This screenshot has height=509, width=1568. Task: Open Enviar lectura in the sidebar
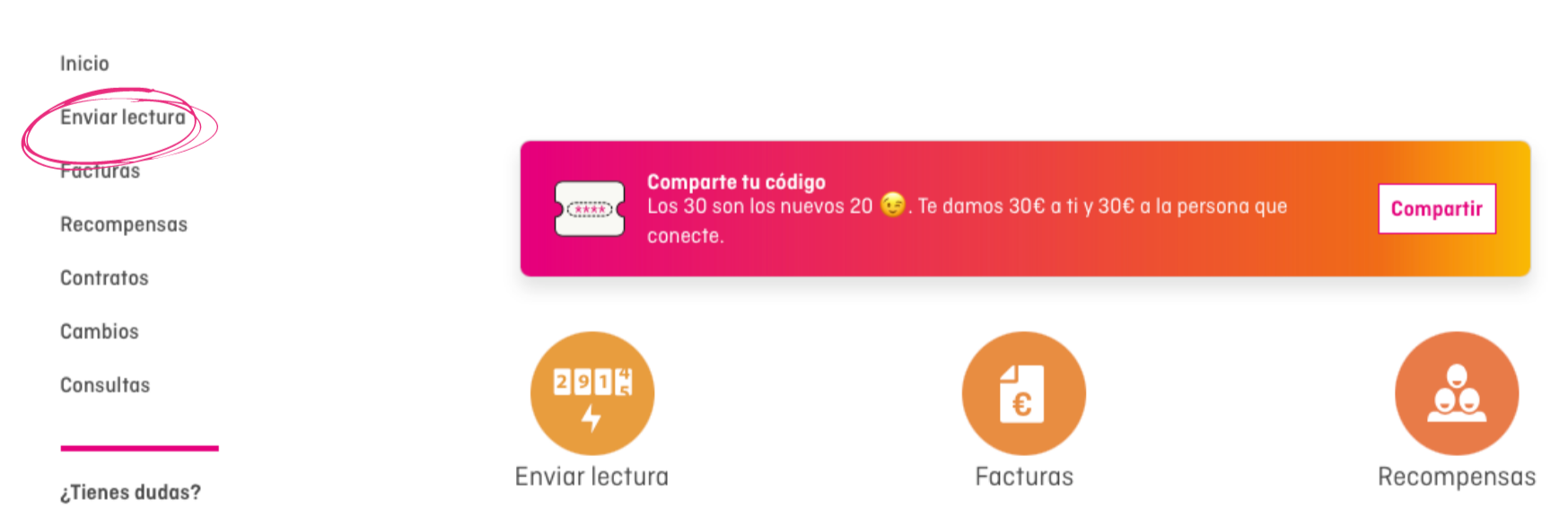point(123,118)
